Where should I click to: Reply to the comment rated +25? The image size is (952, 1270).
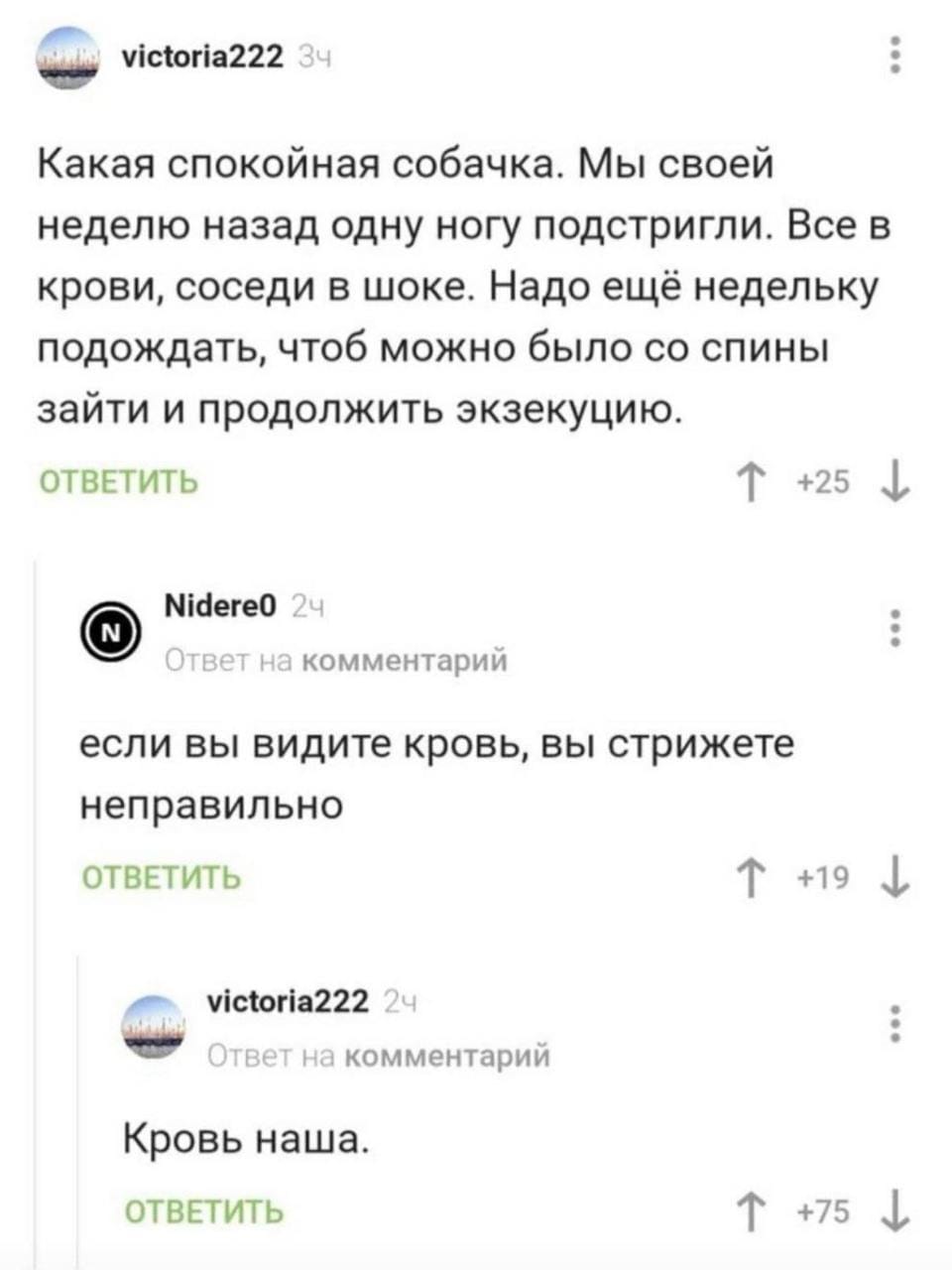[118, 483]
